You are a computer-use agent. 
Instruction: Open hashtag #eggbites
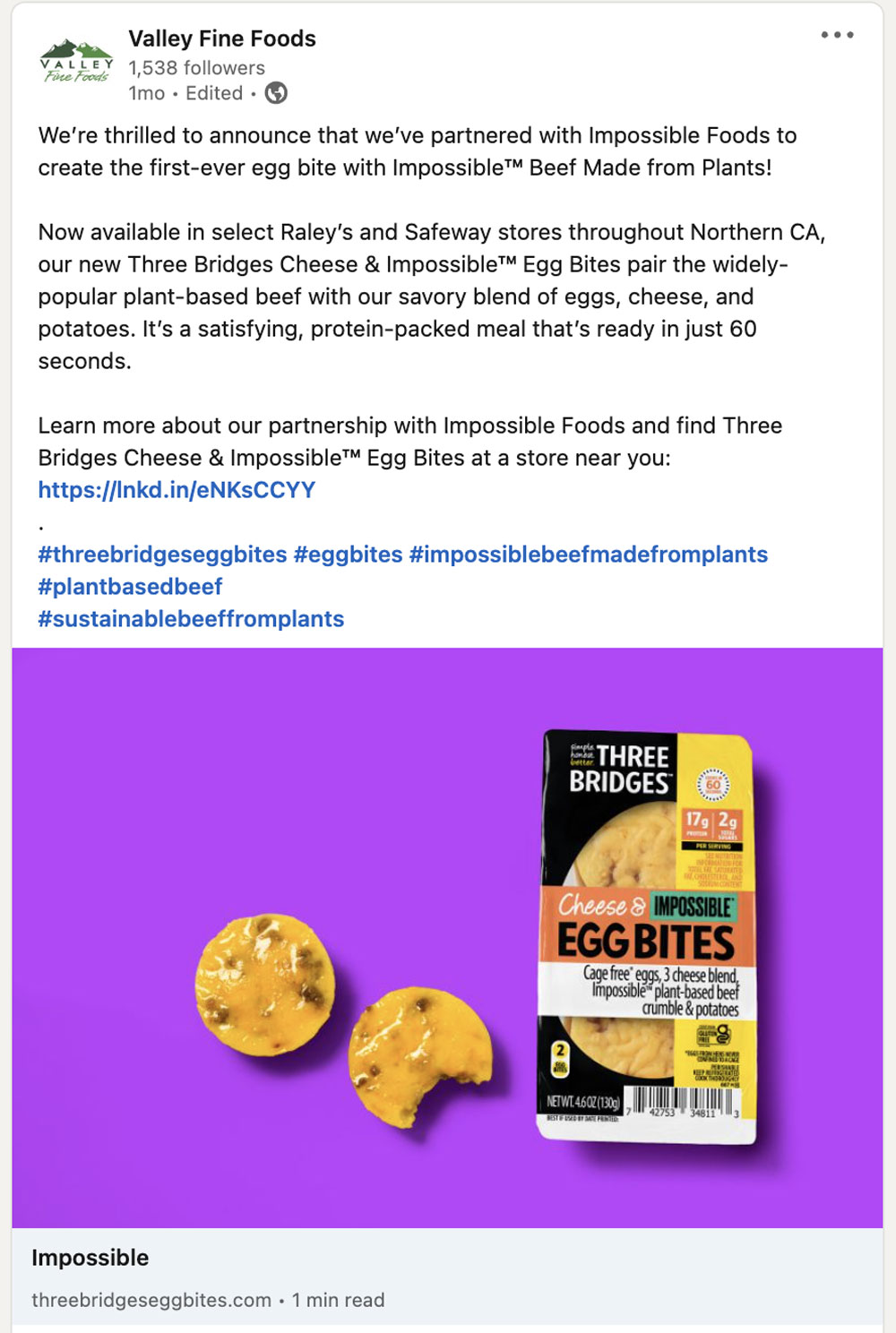(348, 555)
